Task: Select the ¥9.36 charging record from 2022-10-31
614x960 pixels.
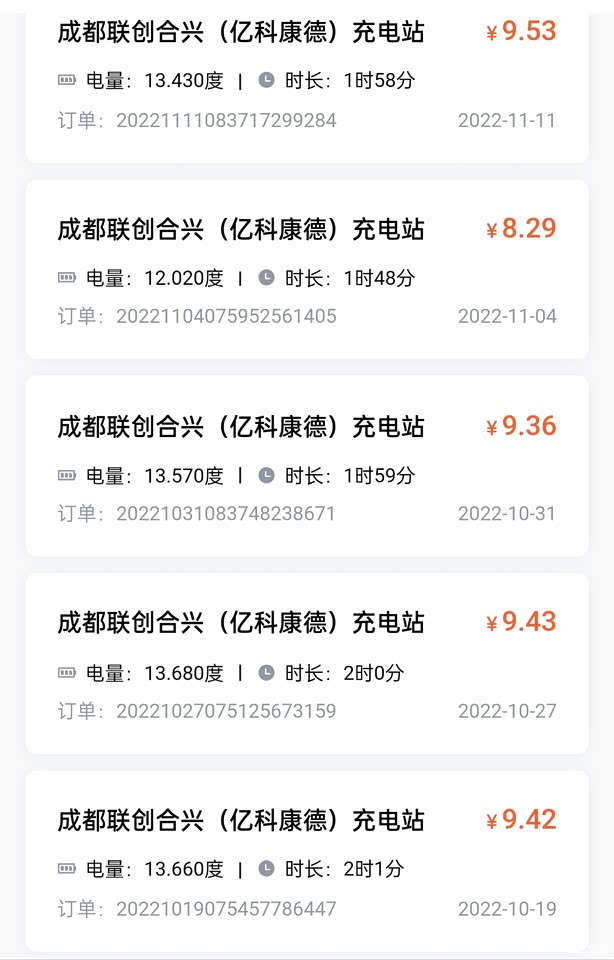Action: (x=306, y=467)
